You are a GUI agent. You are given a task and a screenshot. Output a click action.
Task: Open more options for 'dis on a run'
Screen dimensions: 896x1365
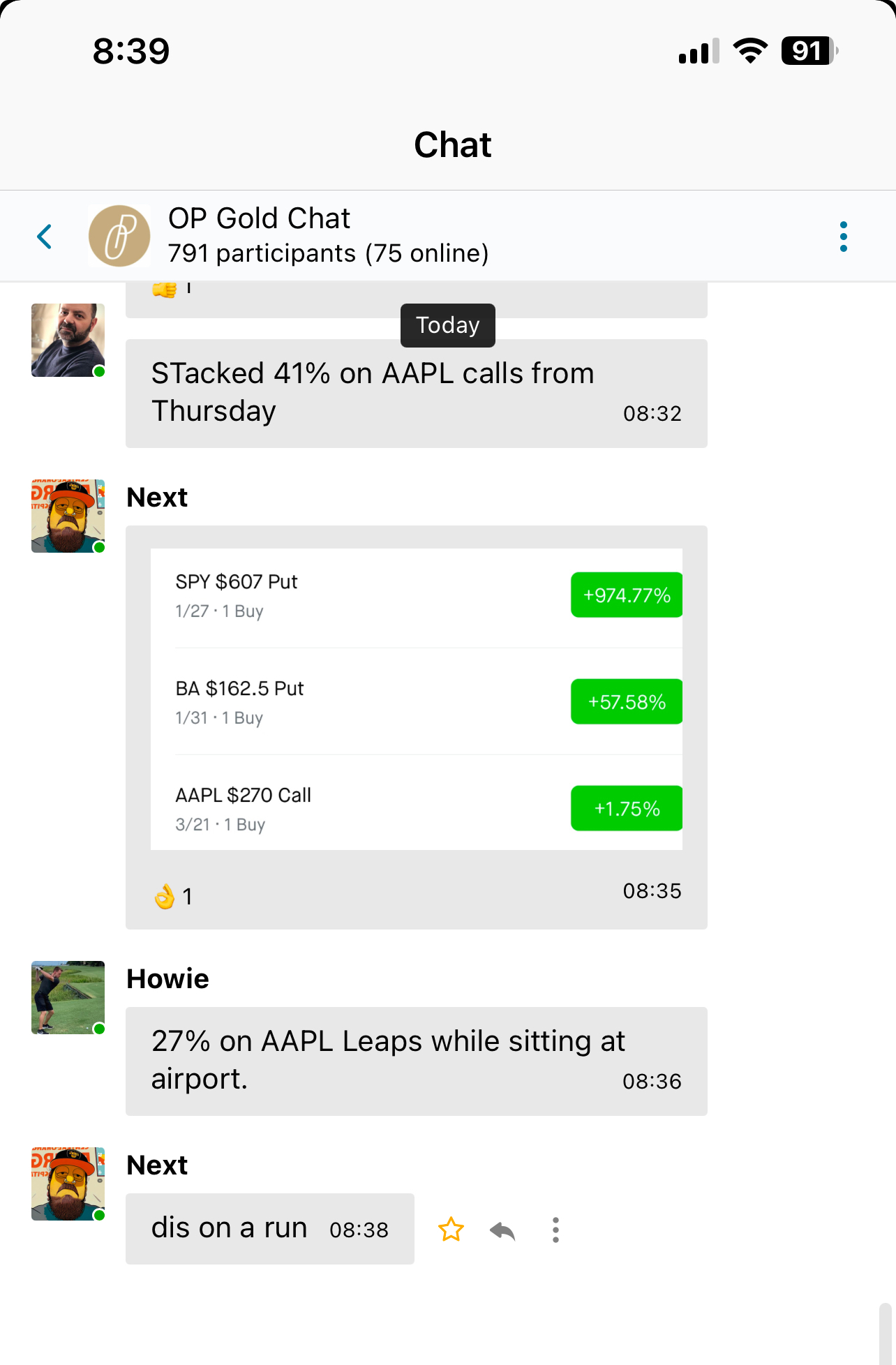[555, 1230]
